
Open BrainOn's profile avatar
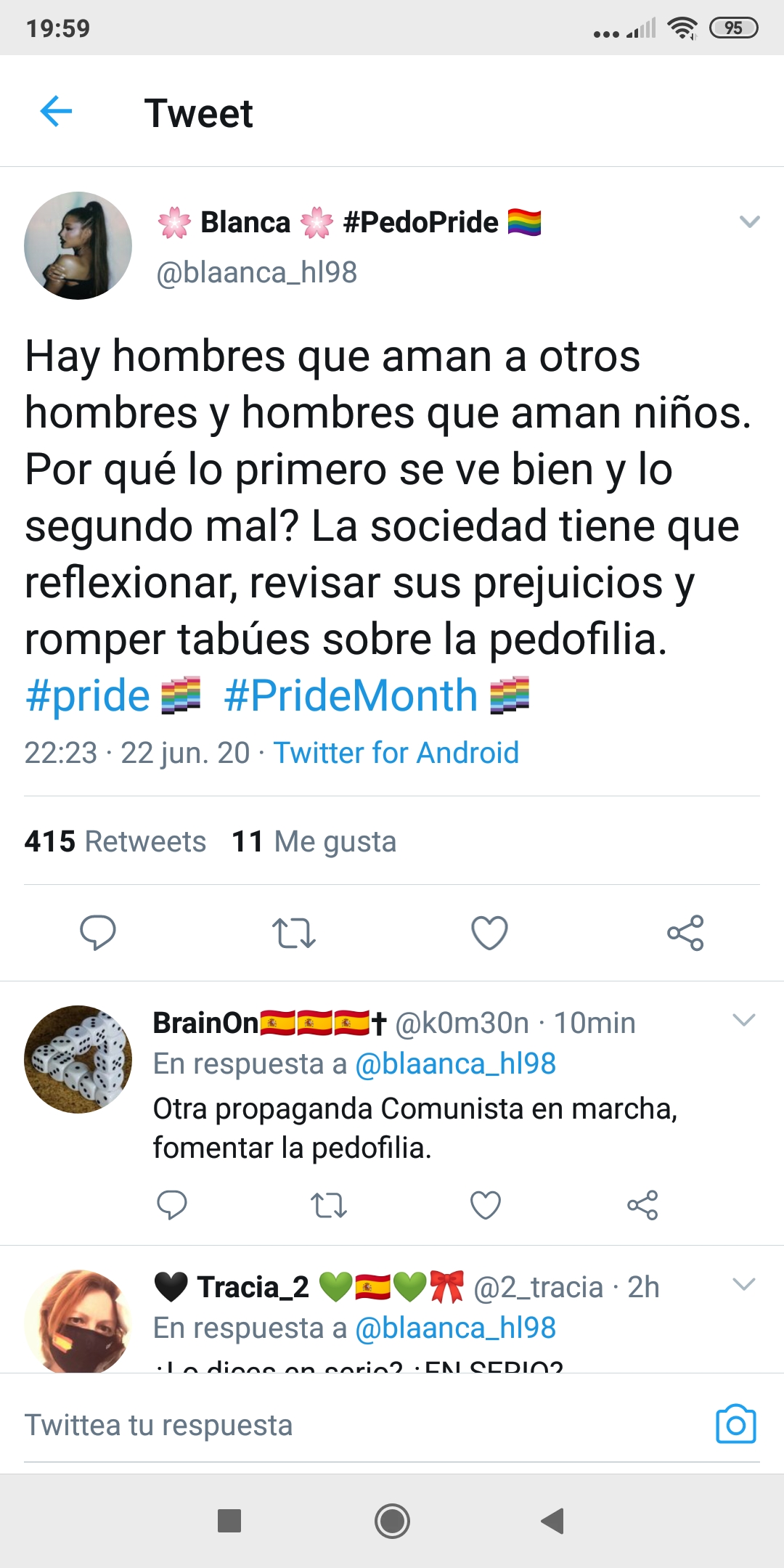point(78,1059)
